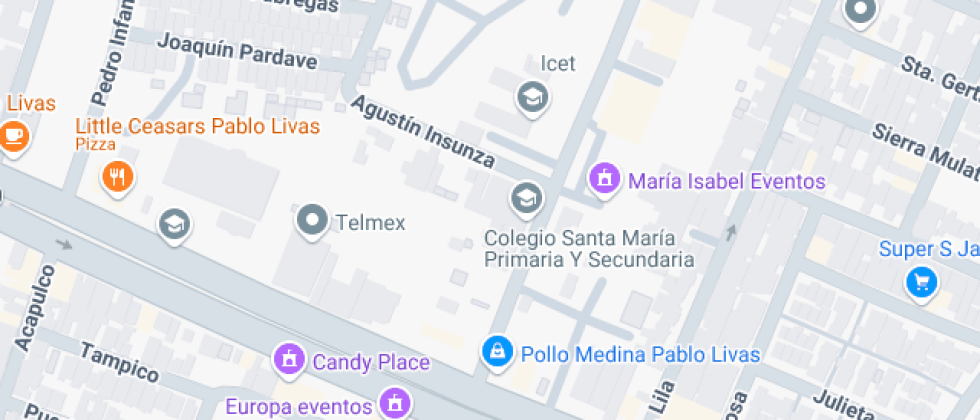Open the Telmex location pin
This screenshot has width=980, height=420.
click(x=314, y=221)
